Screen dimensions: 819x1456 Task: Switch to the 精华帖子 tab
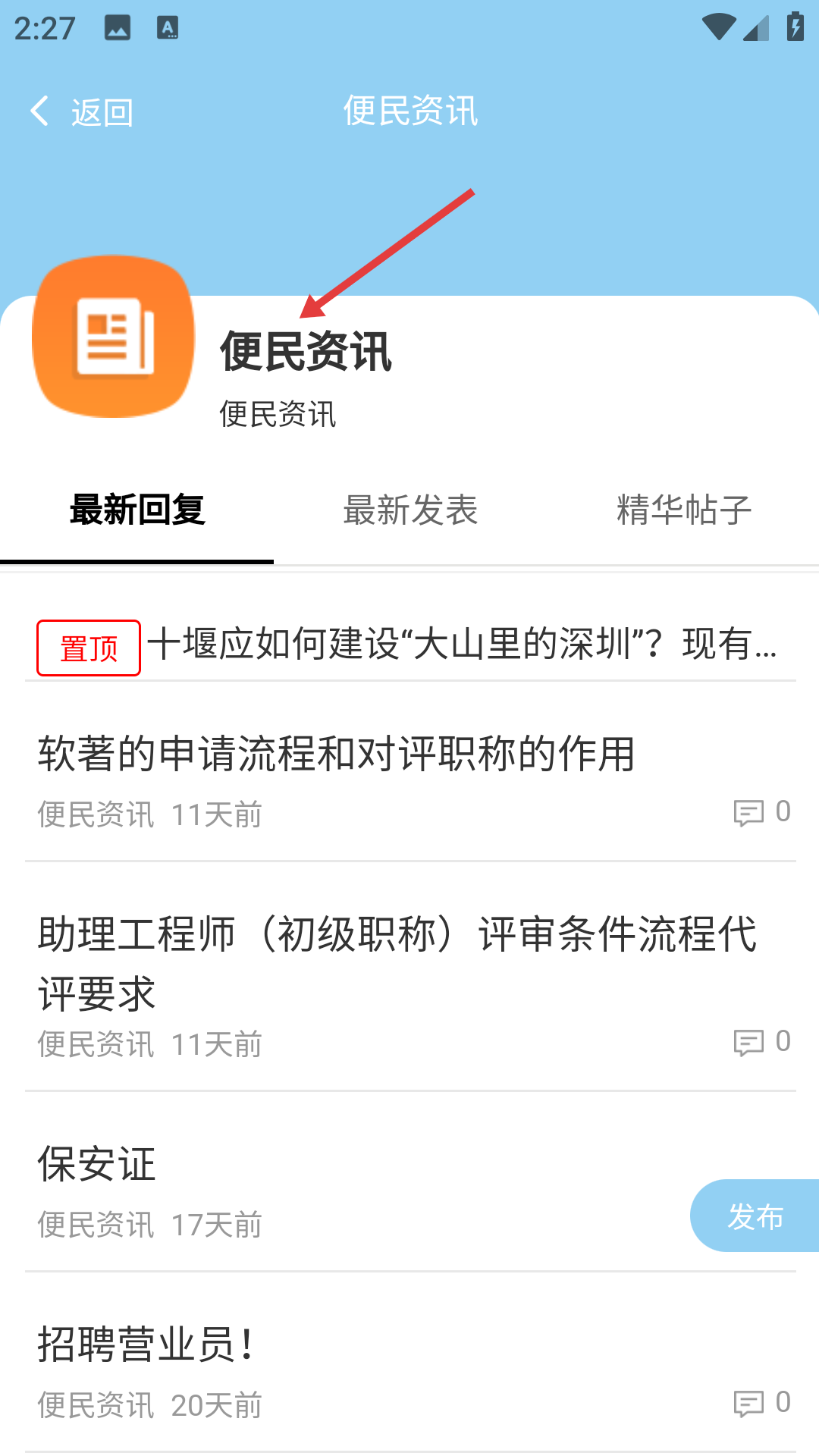coord(683,510)
